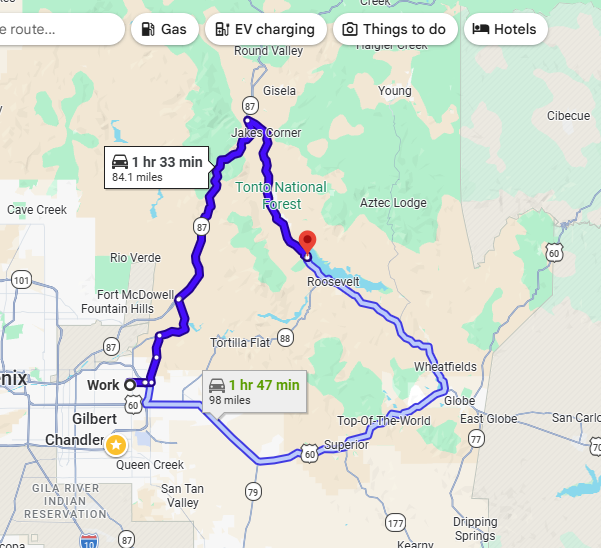The width and height of the screenshot is (601, 548).
Task: Show EV charging stations along route
Action: coord(265,29)
